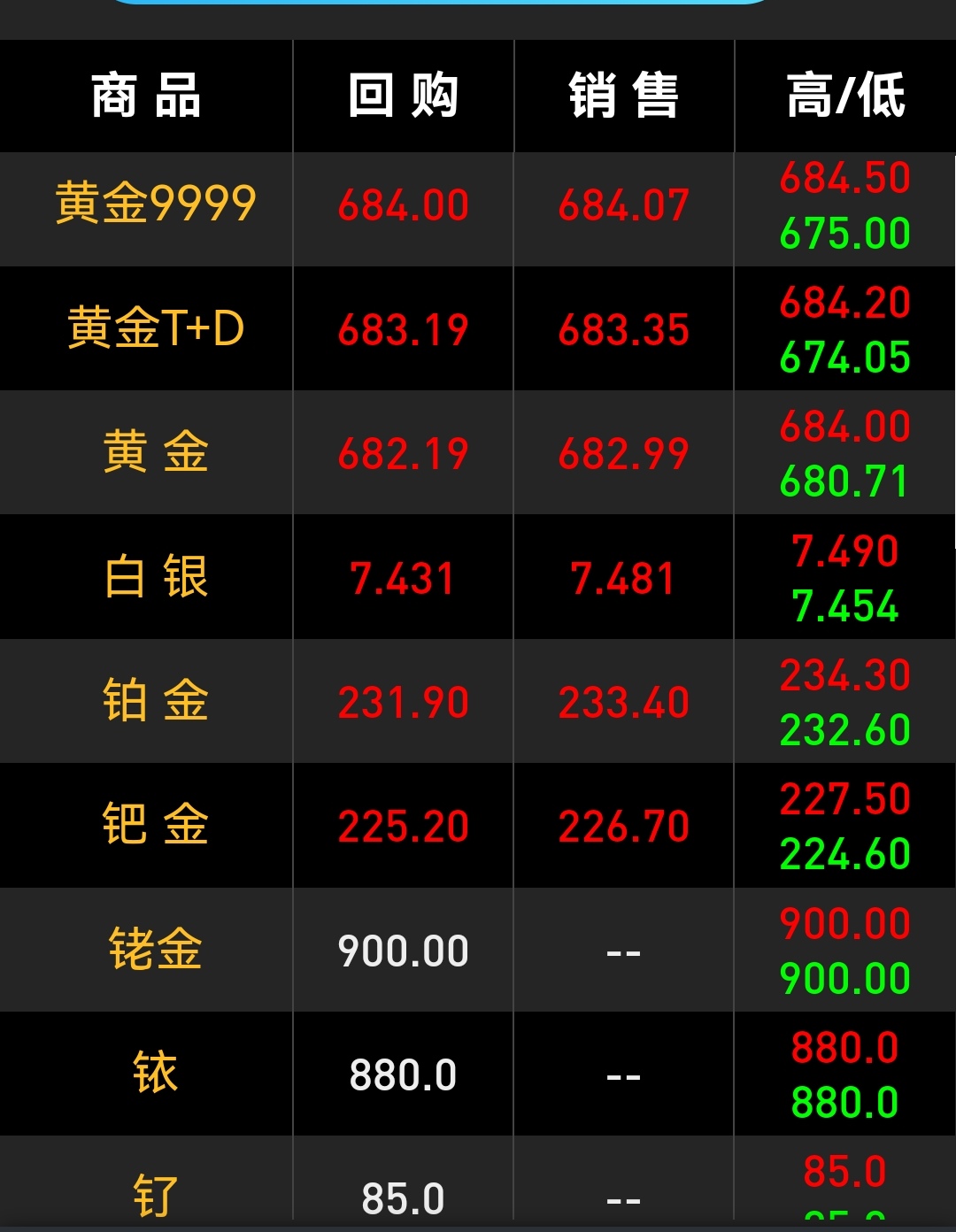This screenshot has height=1232, width=956.
Task: Select the 684.00 buyback price for 黄金9999
Action: click(x=403, y=205)
